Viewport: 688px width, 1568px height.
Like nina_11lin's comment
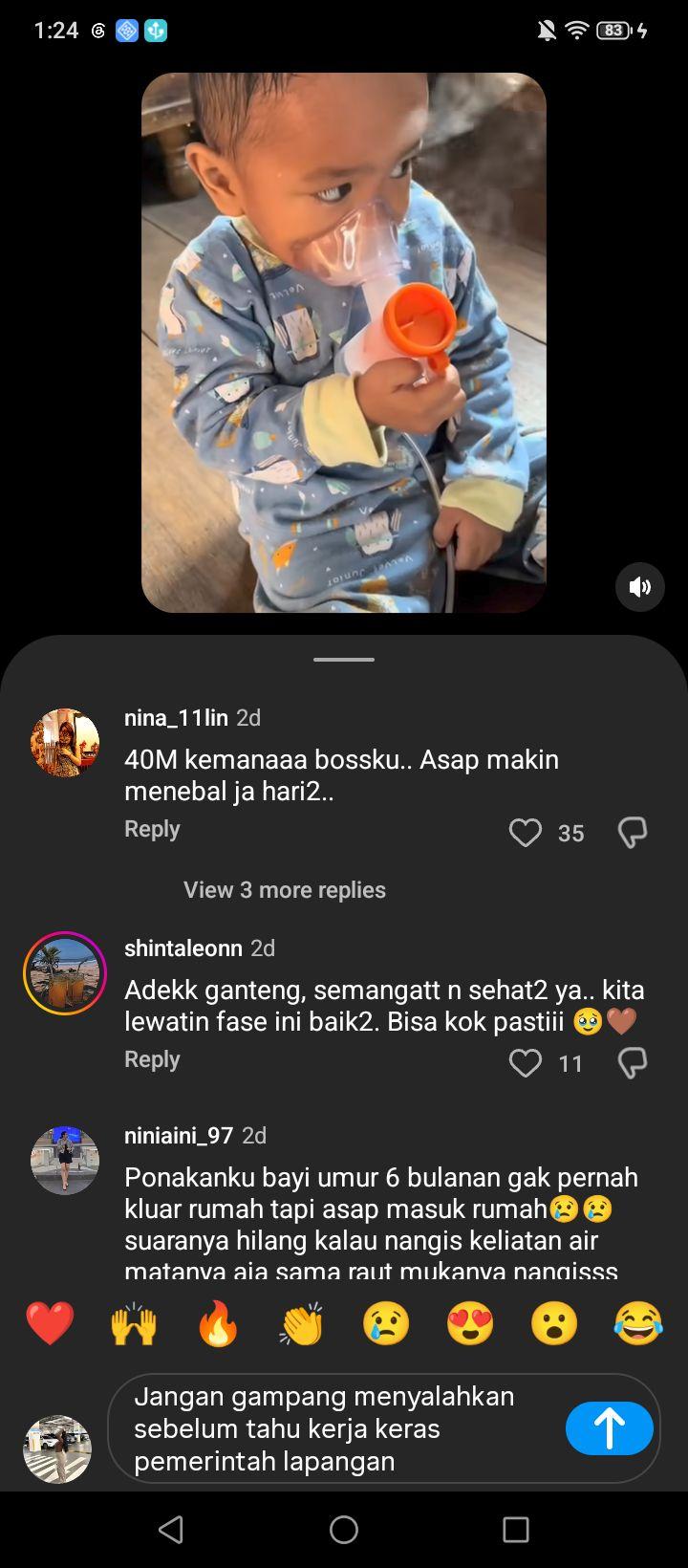coord(525,833)
